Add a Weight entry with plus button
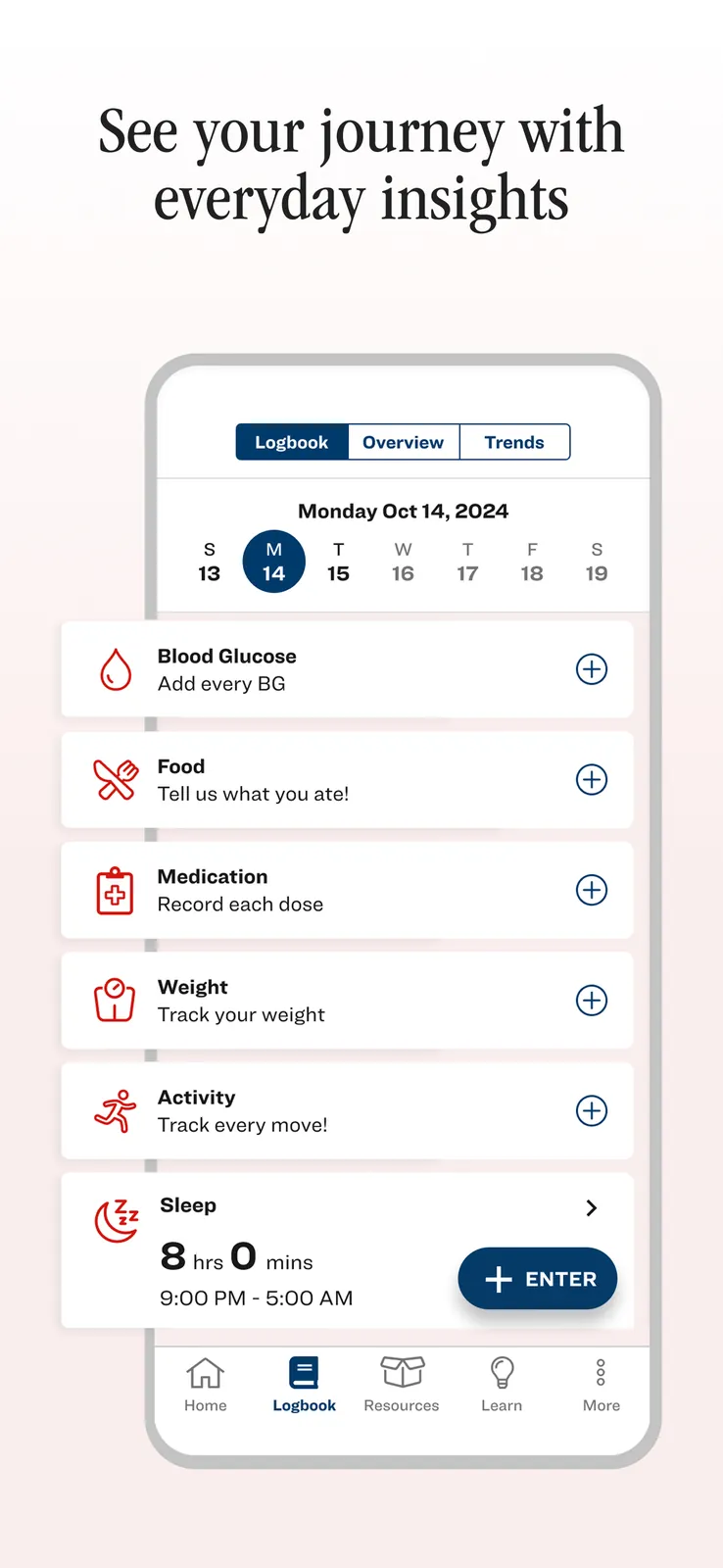Viewport: 723px width, 1568px height. 592,1001
